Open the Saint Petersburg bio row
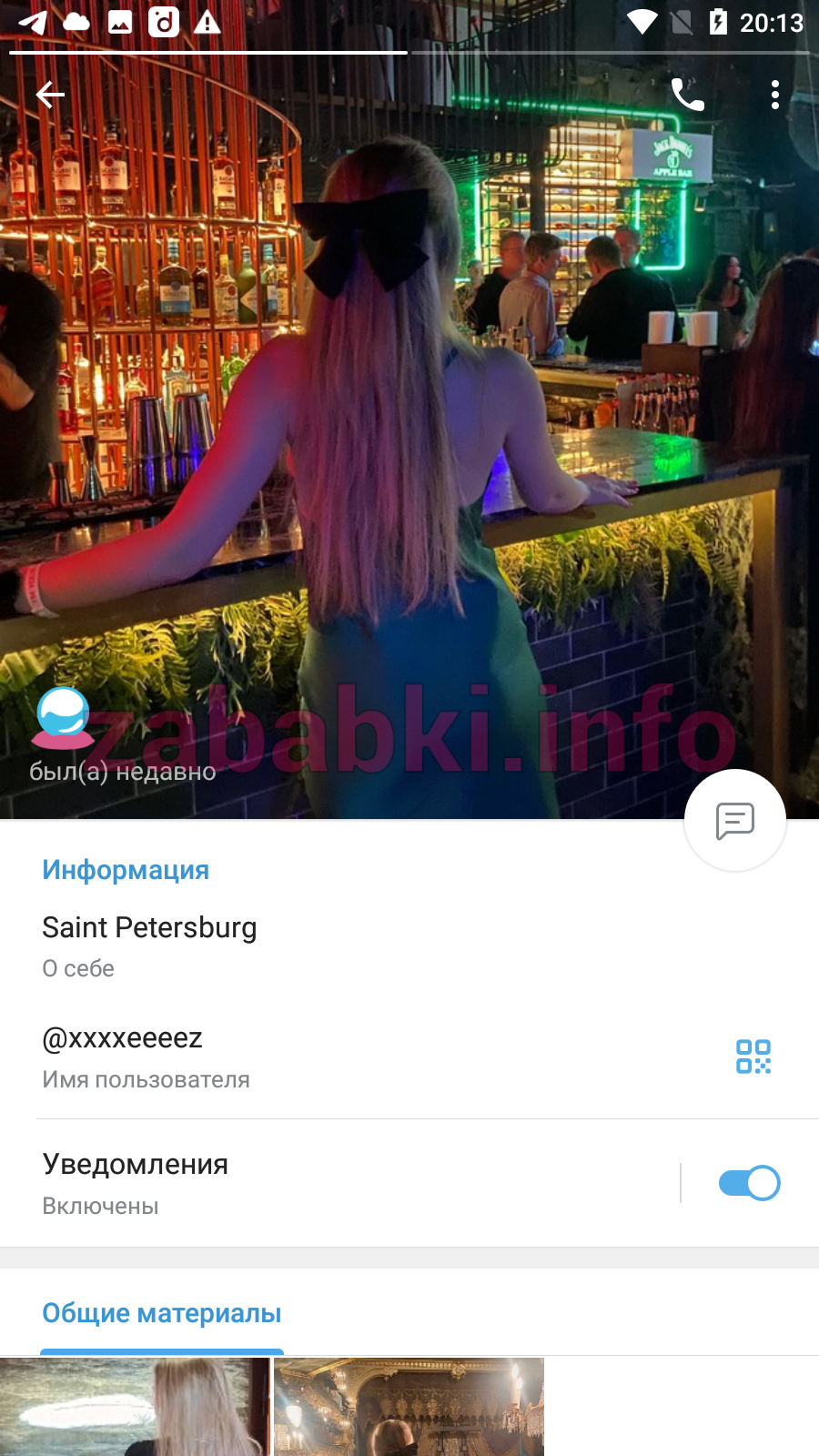 coord(409,946)
